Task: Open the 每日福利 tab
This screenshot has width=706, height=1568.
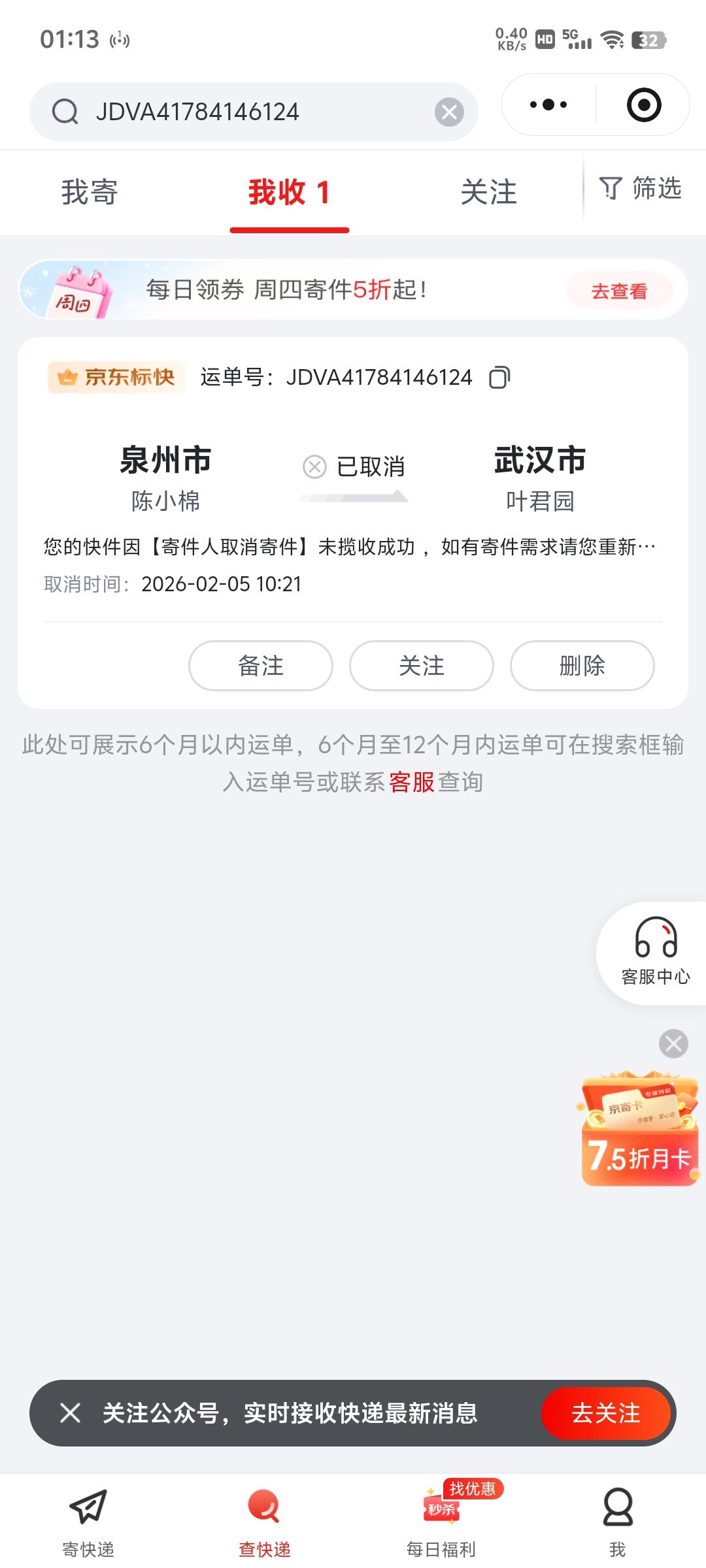Action: [x=441, y=1519]
